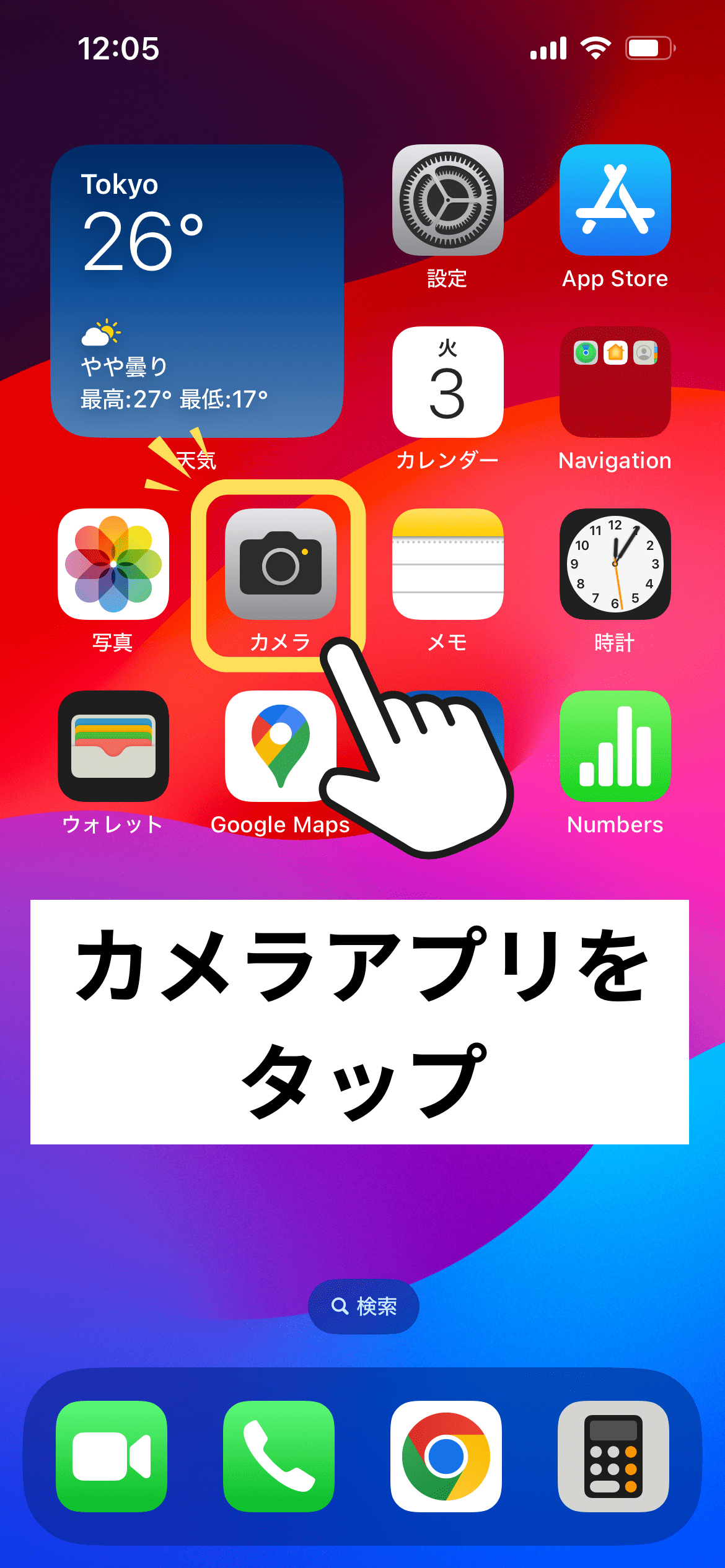Open the カレンダー app
The width and height of the screenshot is (725, 1568).
click(x=447, y=382)
